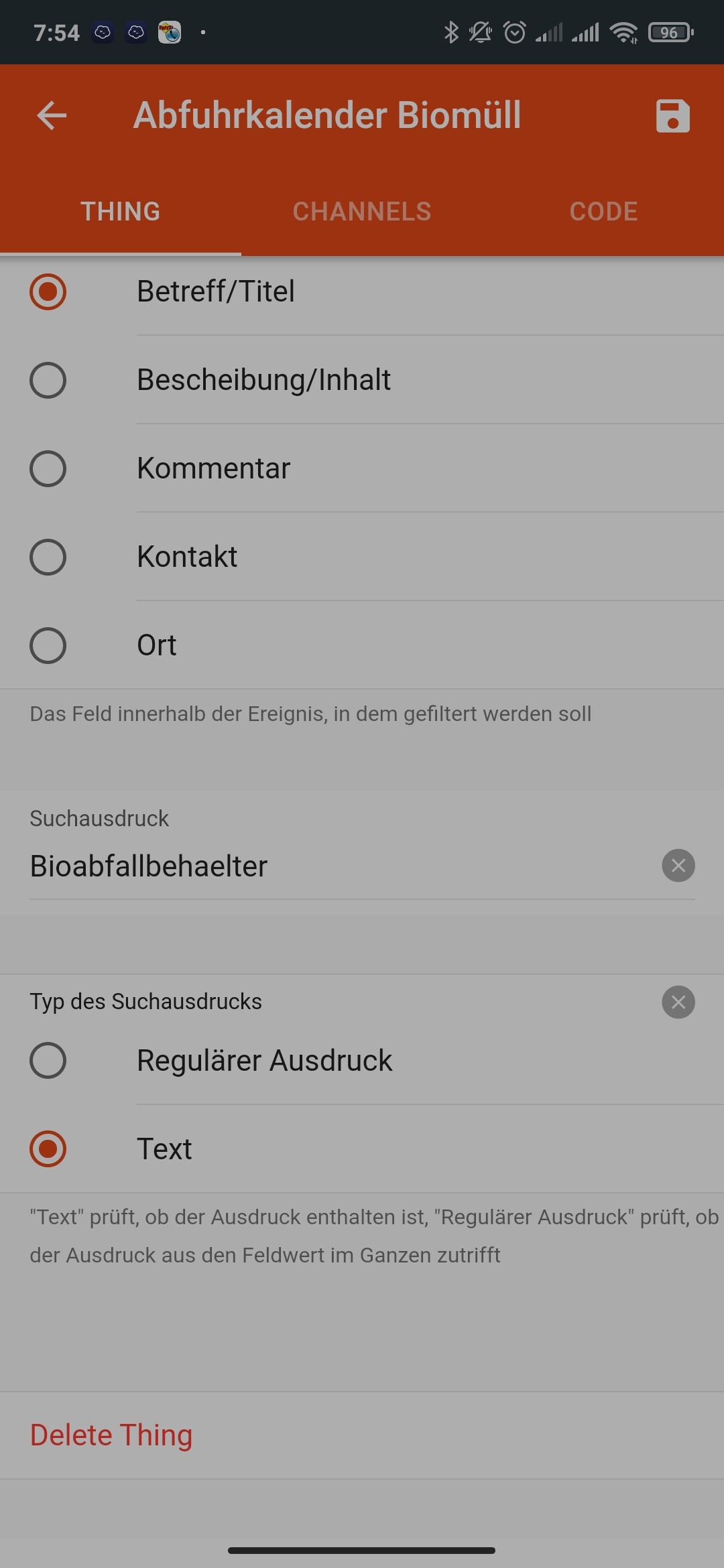Viewport: 724px width, 1568px height.
Task: Select the Kommentar option
Action: (x=362, y=468)
